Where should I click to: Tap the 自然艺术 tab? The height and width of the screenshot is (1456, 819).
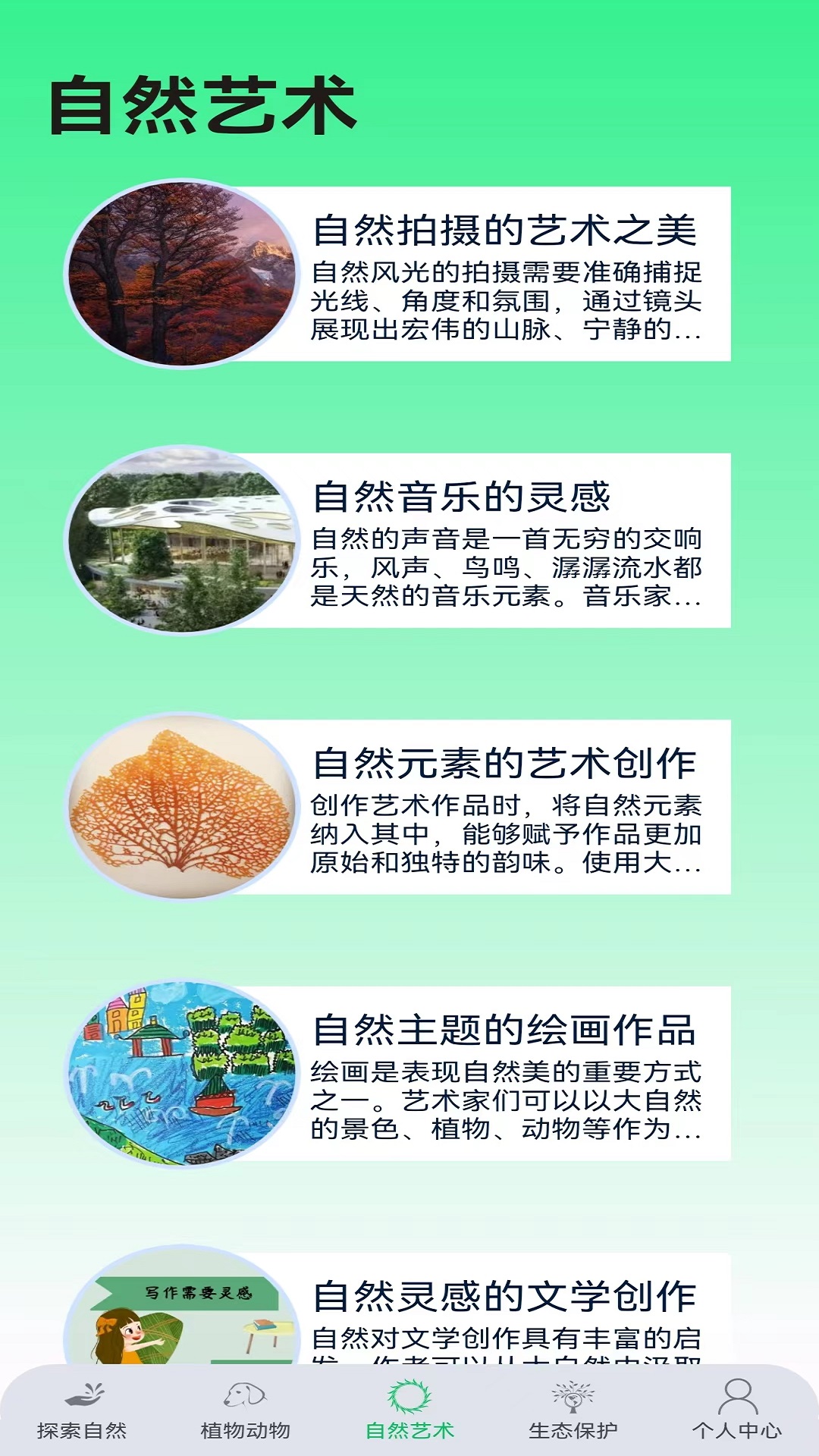[x=409, y=1412]
